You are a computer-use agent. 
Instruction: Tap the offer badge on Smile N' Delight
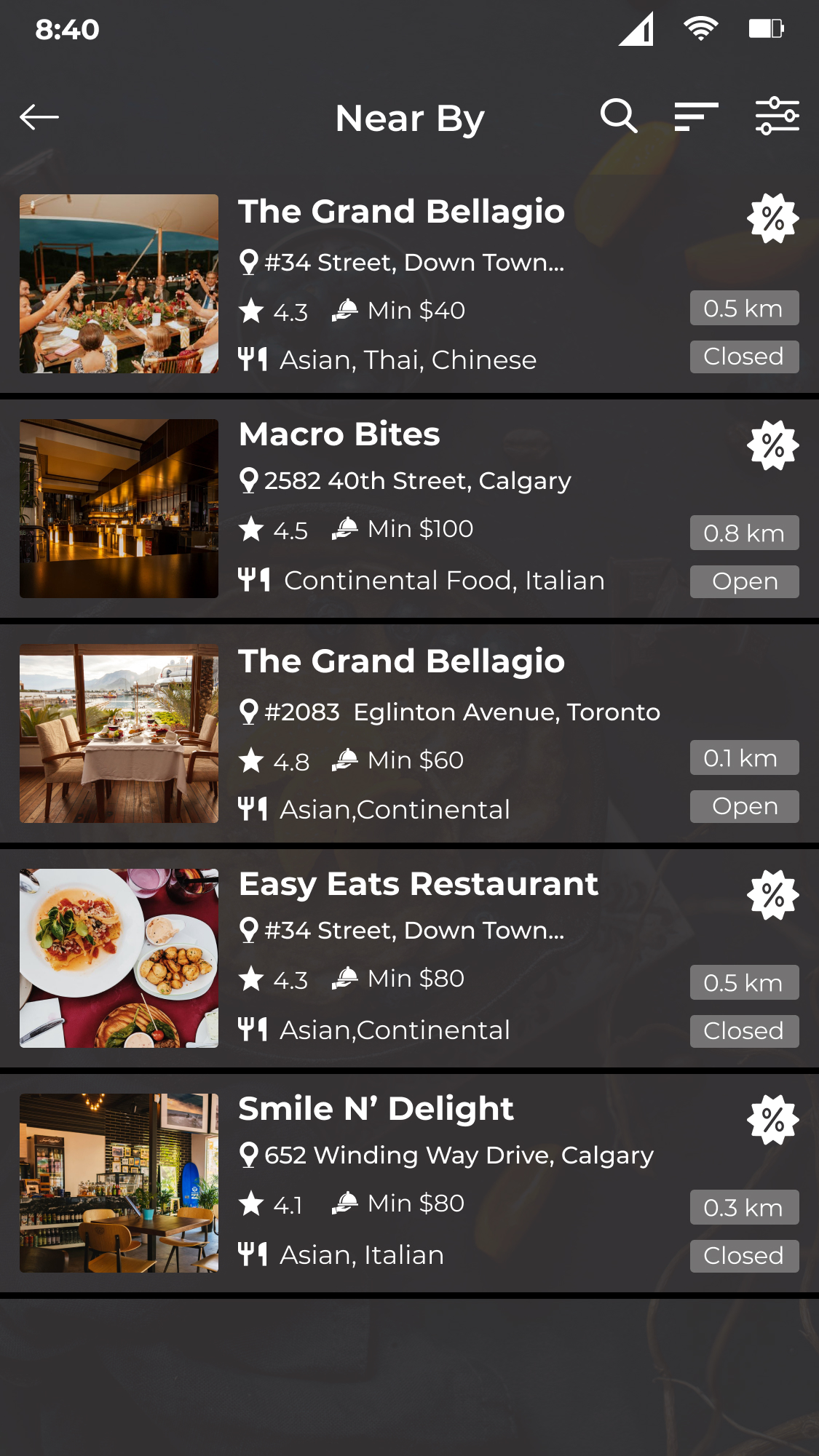coord(773,1120)
